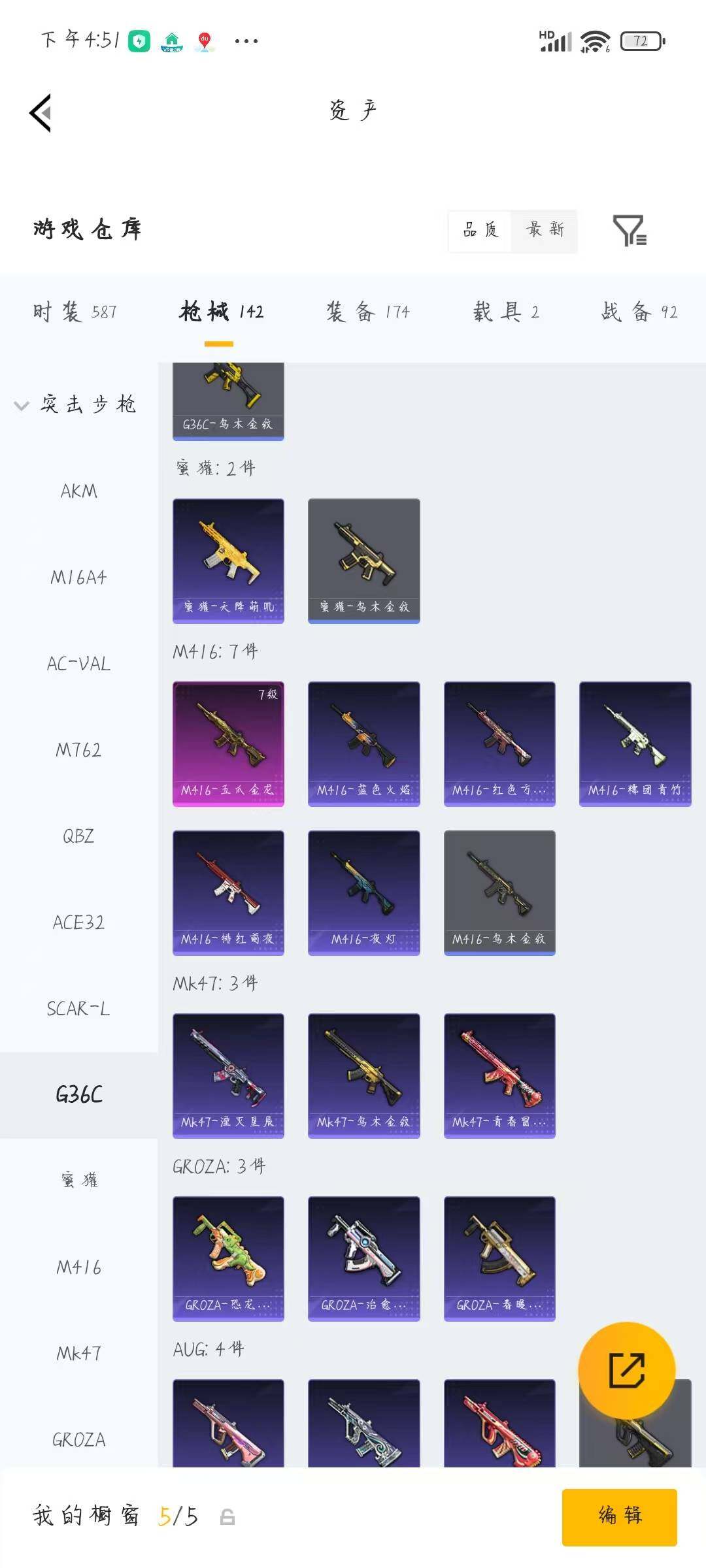The height and width of the screenshot is (1568, 706).
Task: Switch to the 时装 tab
Action: 75,312
